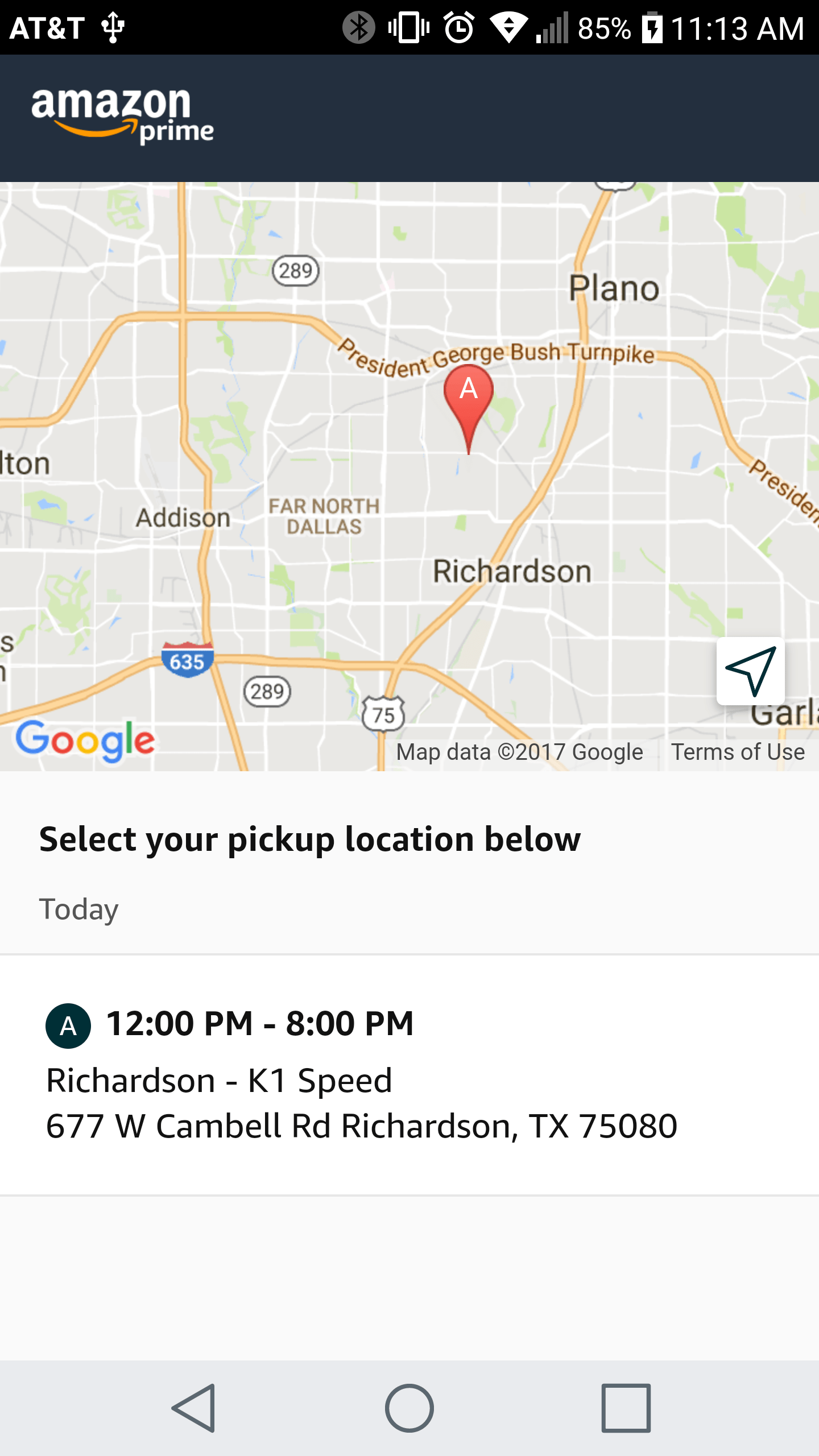Image resolution: width=819 pixels, height=1456 pixels.
Task: Tap the Bluetooth status icon
Action: (358, 26)
